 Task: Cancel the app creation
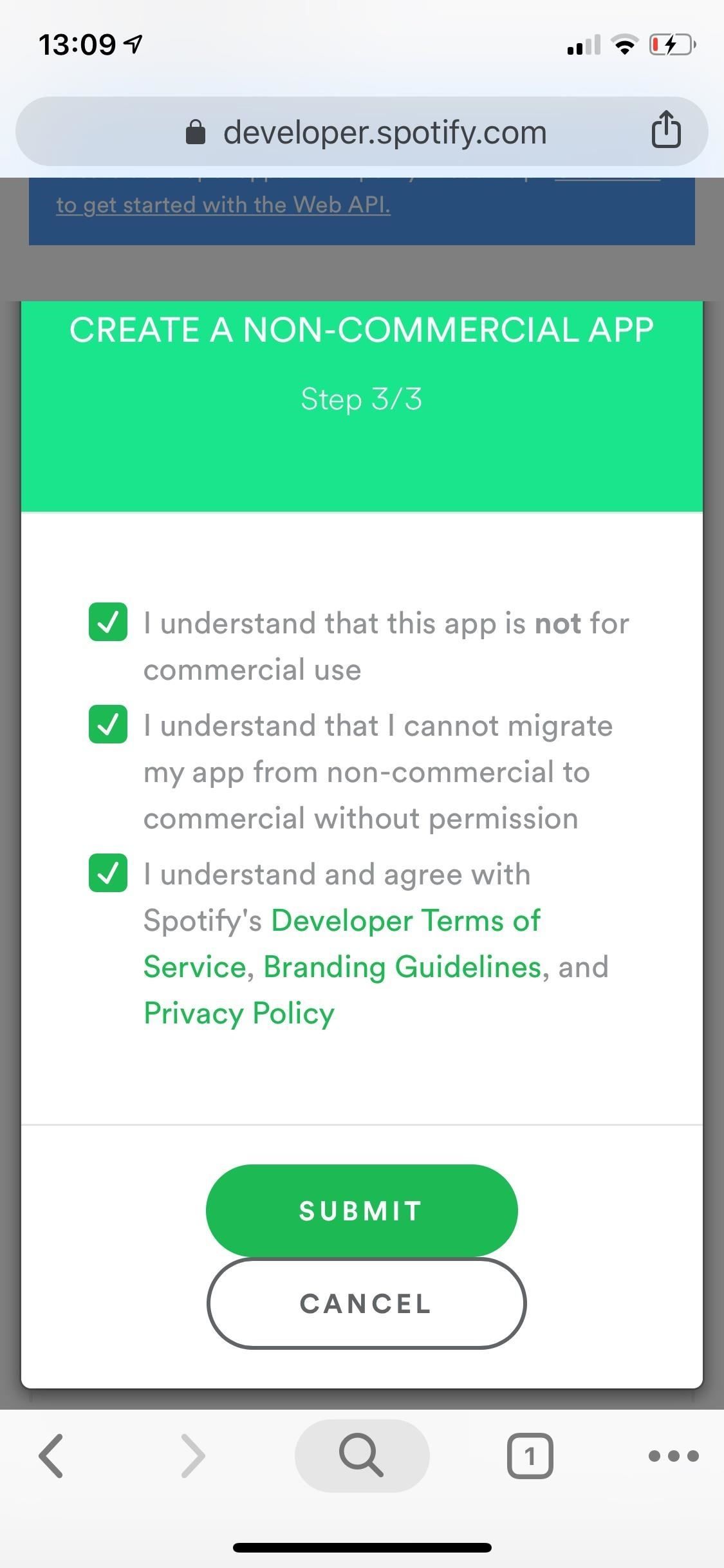pyautogui.click(x=366, y=1303)
